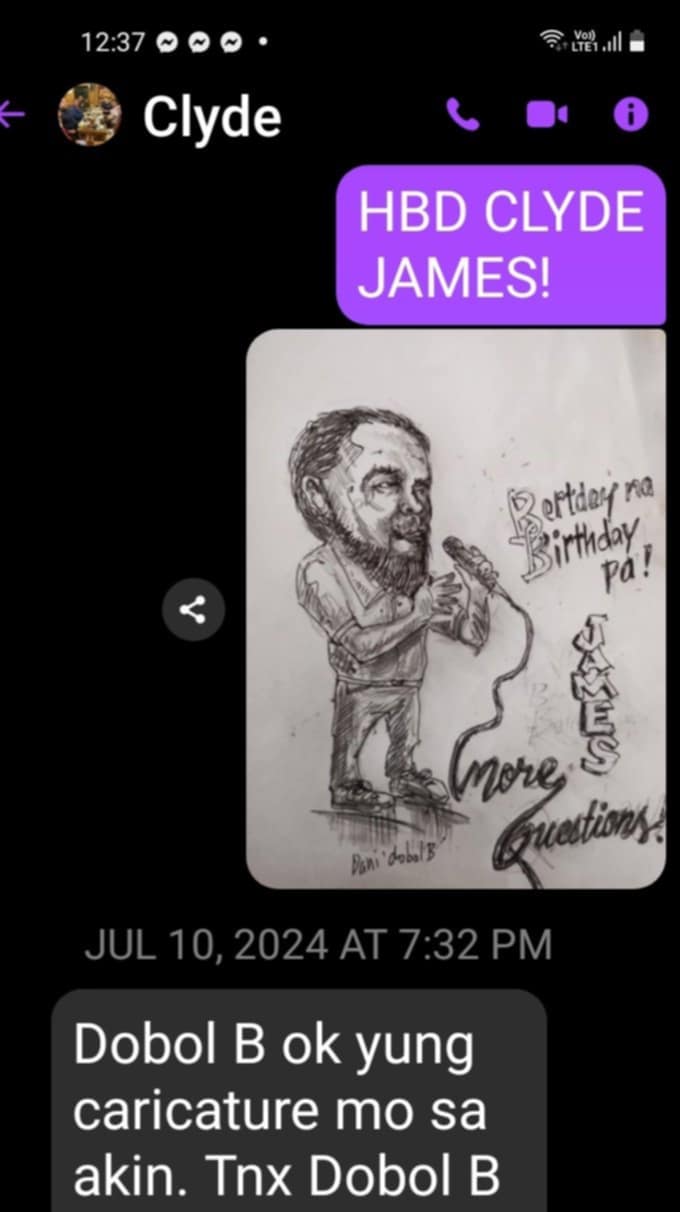This screenshot has width=680, height=1212.
Task: Go back from Clyde's chat
Action: [12, 116]
